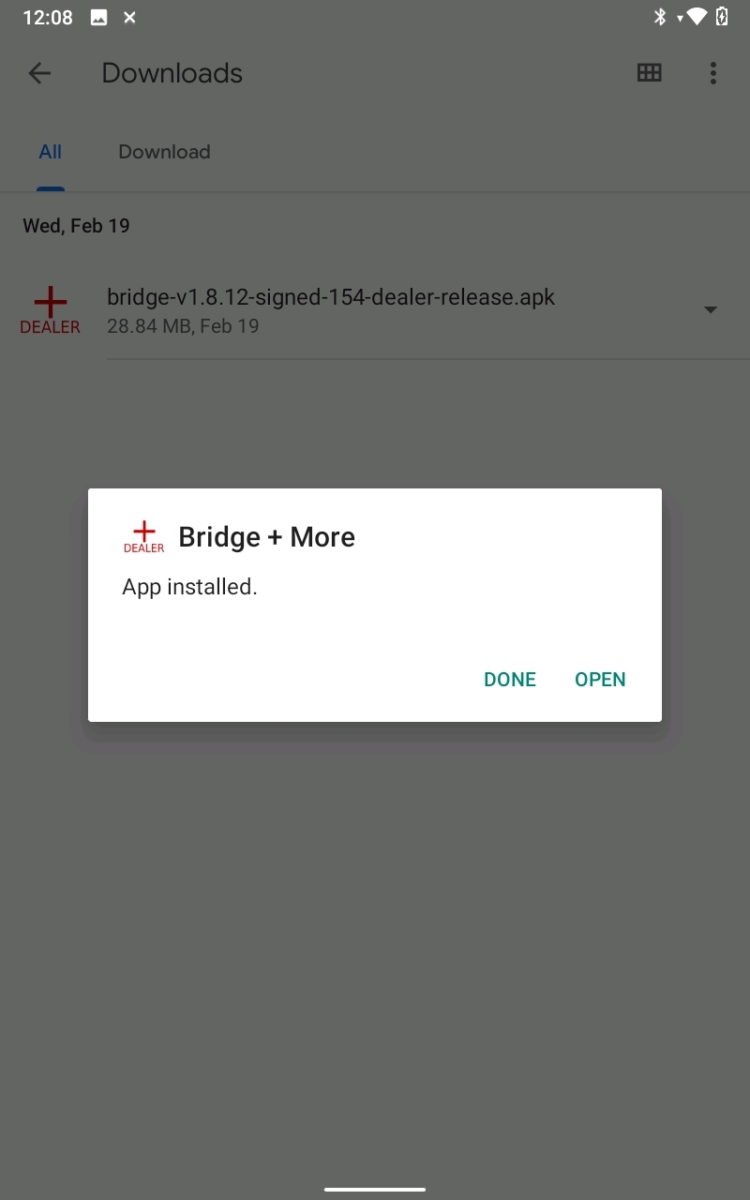Open the bridge-v1.8.12 dealer-release apk file

click(330, 310)
